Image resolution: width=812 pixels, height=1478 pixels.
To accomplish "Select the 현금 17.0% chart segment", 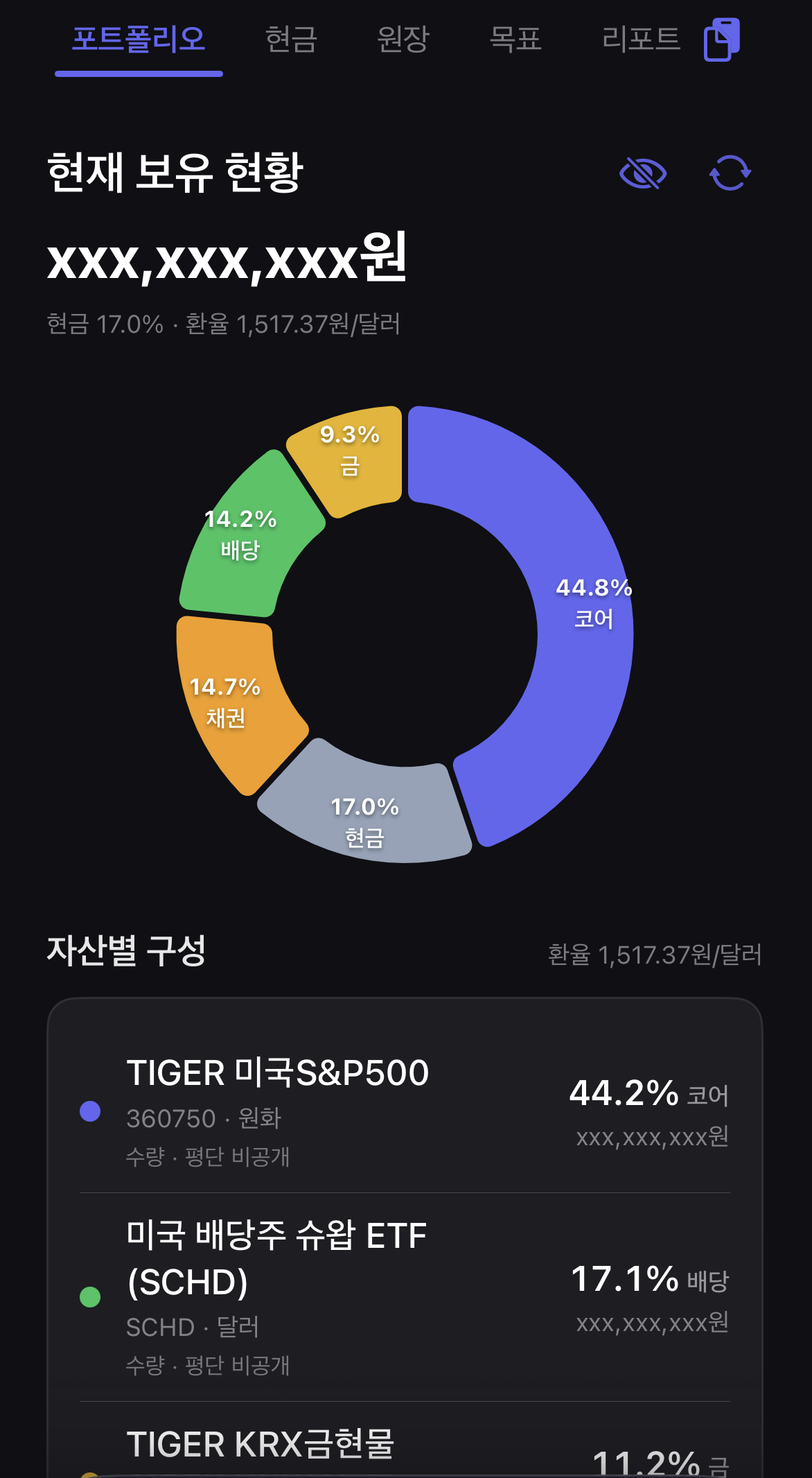I will (x=365, y=811).
